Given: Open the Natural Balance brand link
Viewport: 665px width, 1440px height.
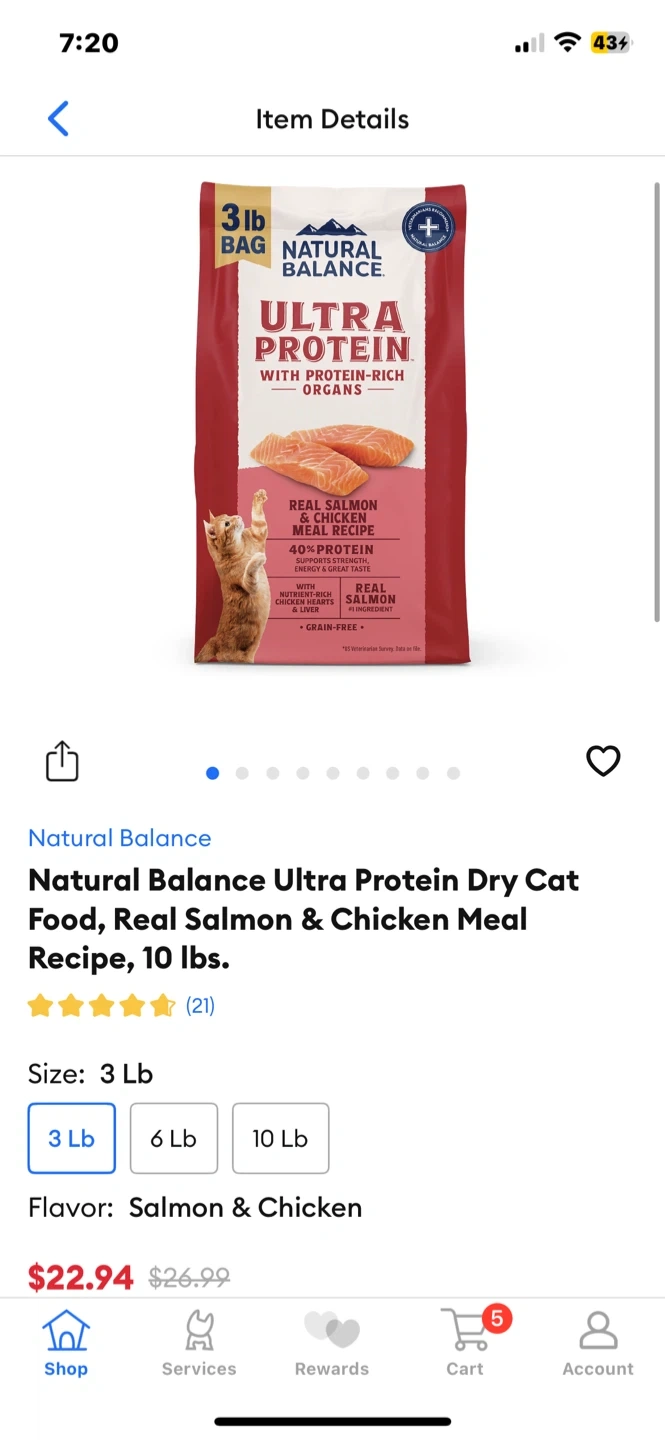Looking at the screenshot, I should (x=120, y=838).
